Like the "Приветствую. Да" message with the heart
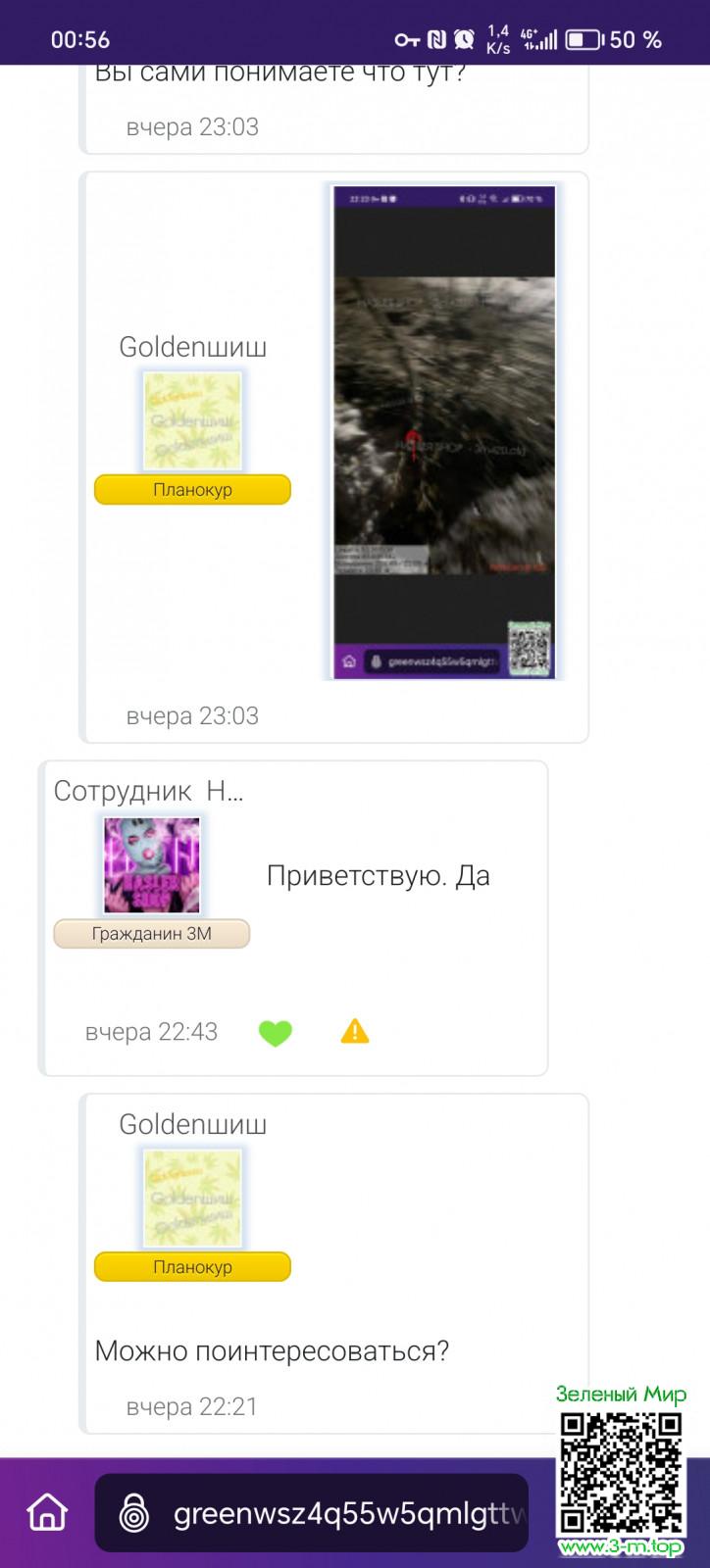The width and height of the screenshot is (710, 1568). pyautogui.click(x=276, y=1032)
